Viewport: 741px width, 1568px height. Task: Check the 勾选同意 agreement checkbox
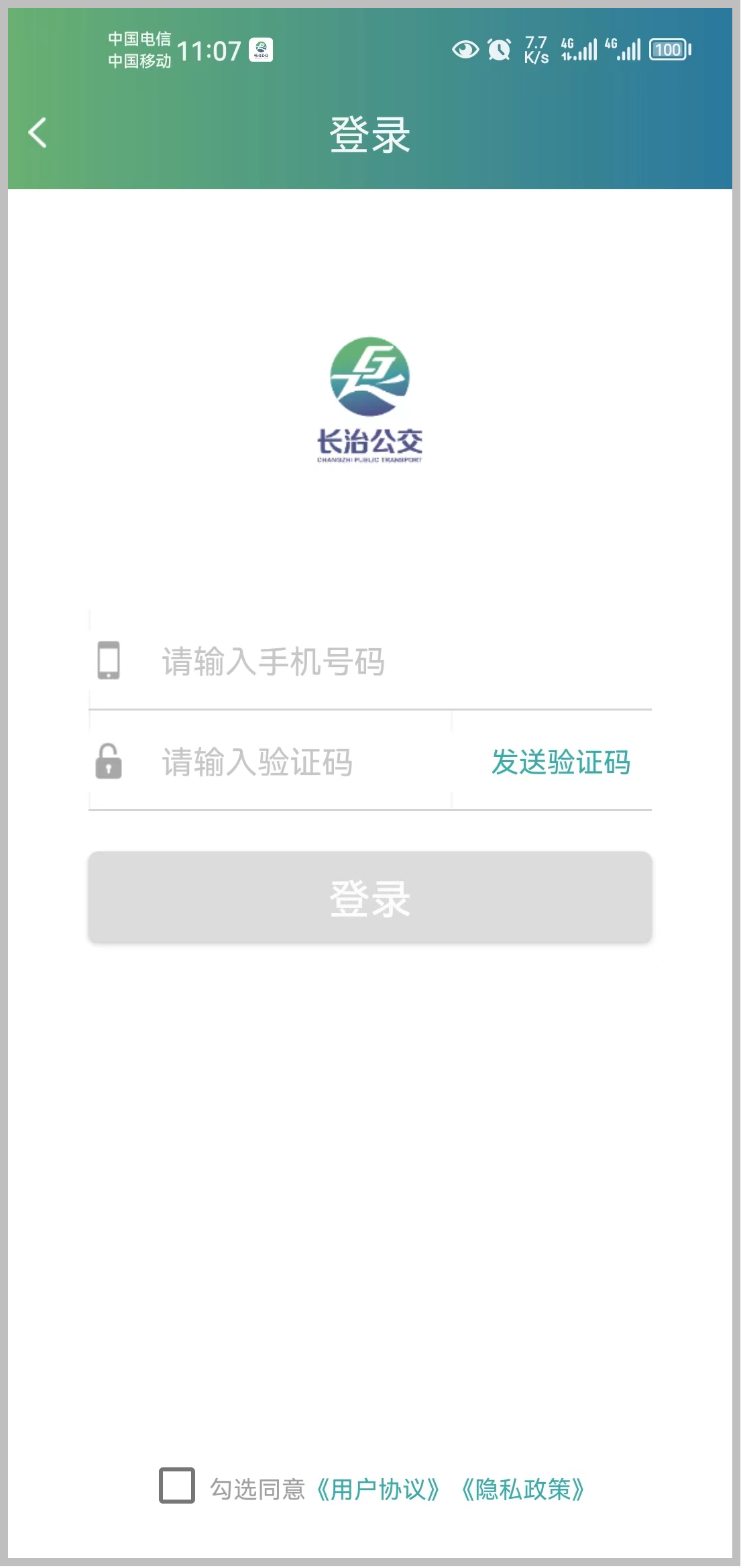click(x=177, y=1485)
